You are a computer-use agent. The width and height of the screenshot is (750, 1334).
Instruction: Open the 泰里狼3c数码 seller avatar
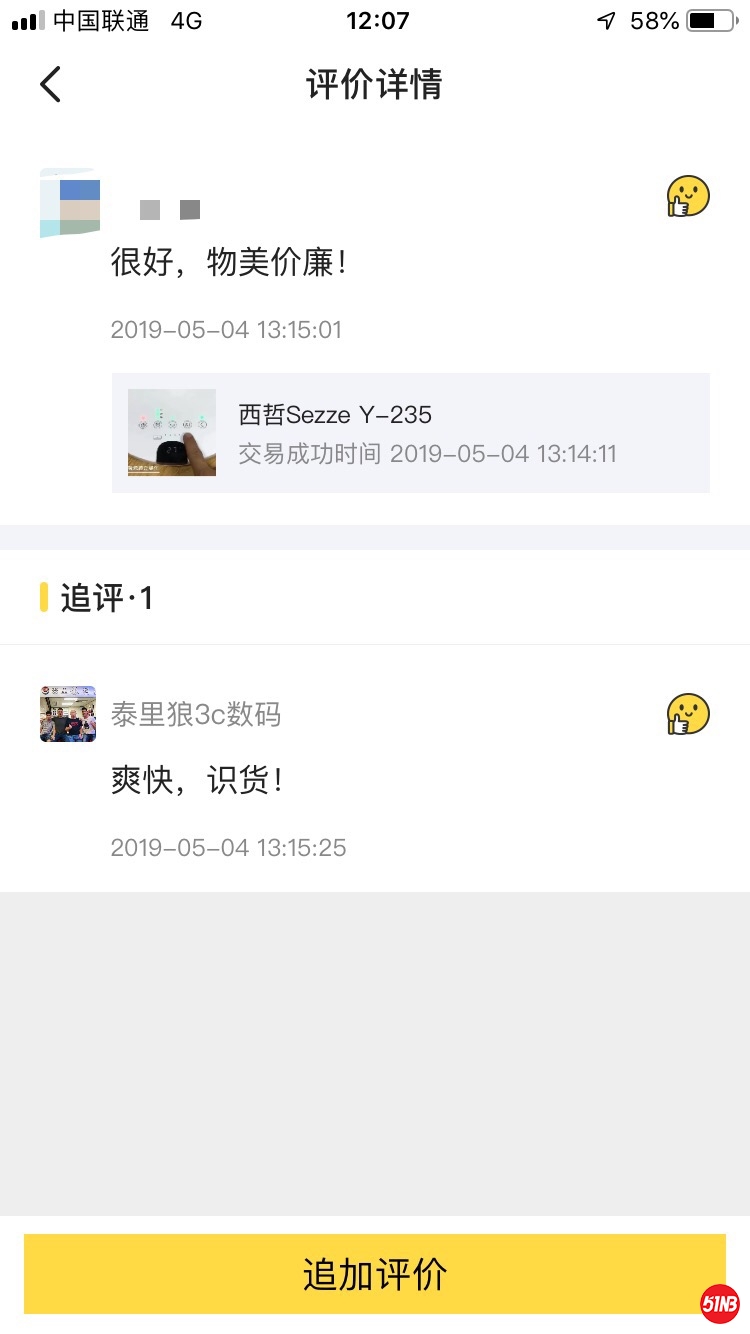(x=67, y=714)
